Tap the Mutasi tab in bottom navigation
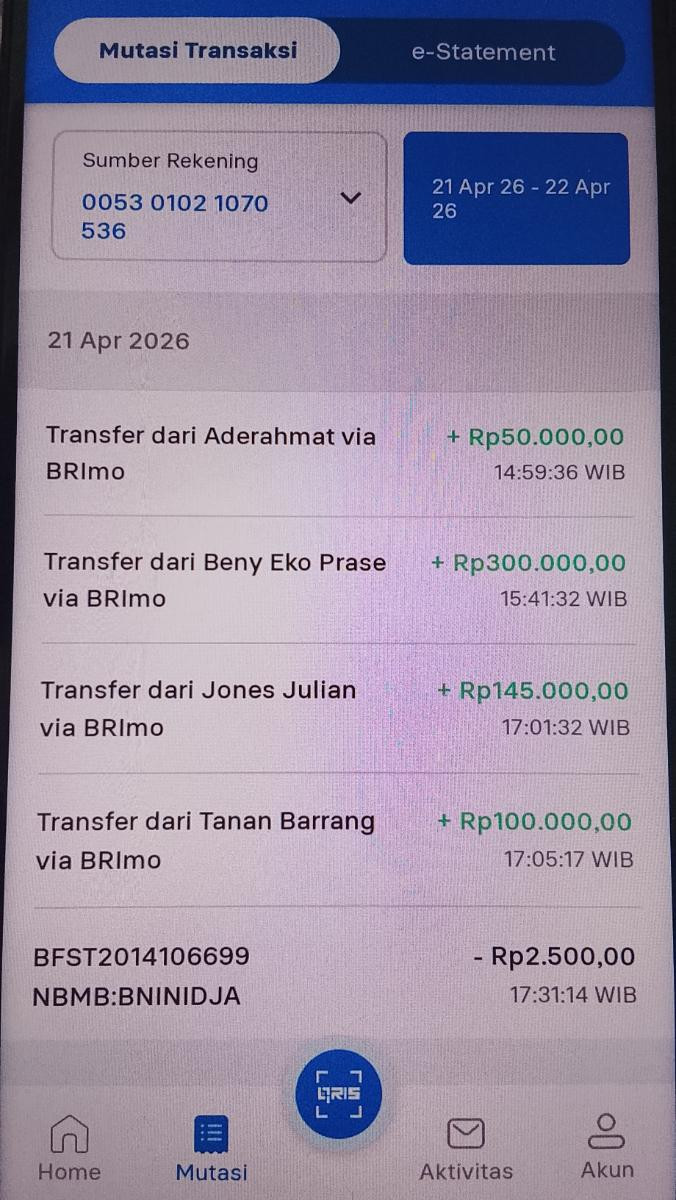The height and width of the screenshot is (1200, 676). coord(211,1148)
